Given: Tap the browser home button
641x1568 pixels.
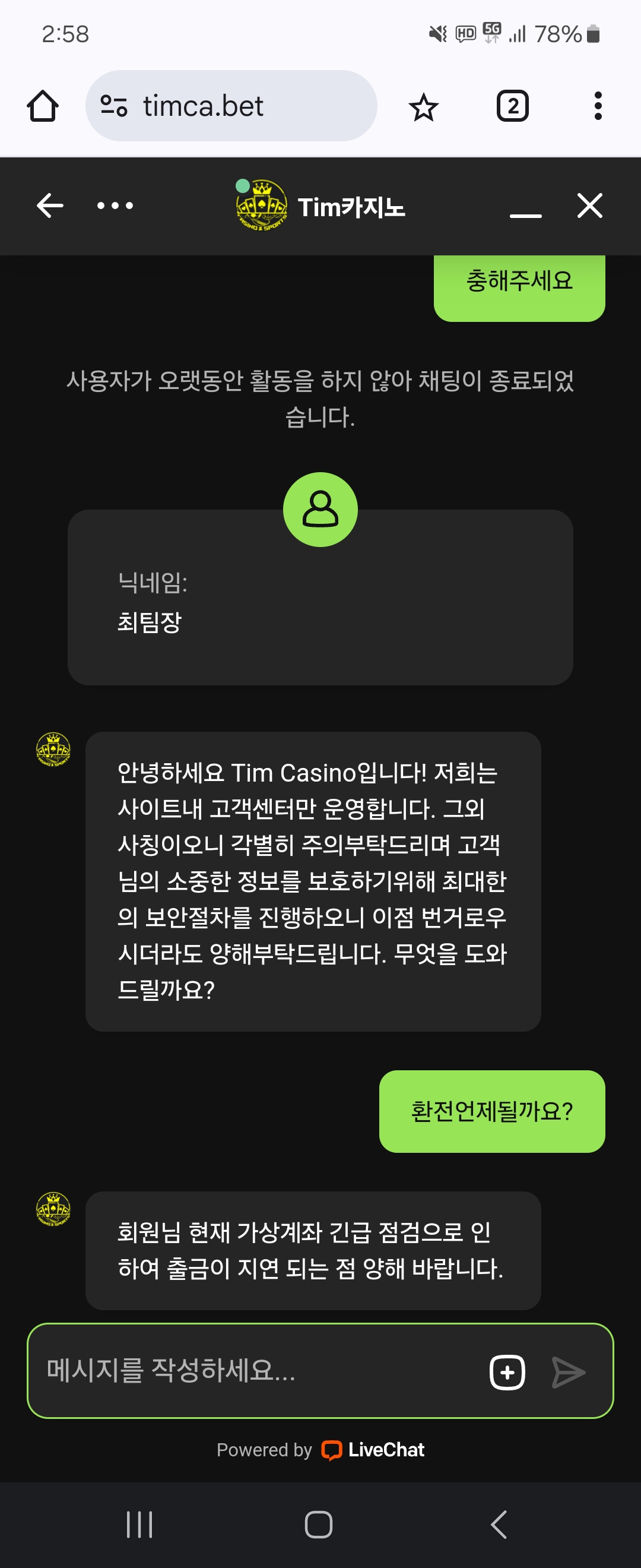Looking at the screenshot, I should coord(43,106).
